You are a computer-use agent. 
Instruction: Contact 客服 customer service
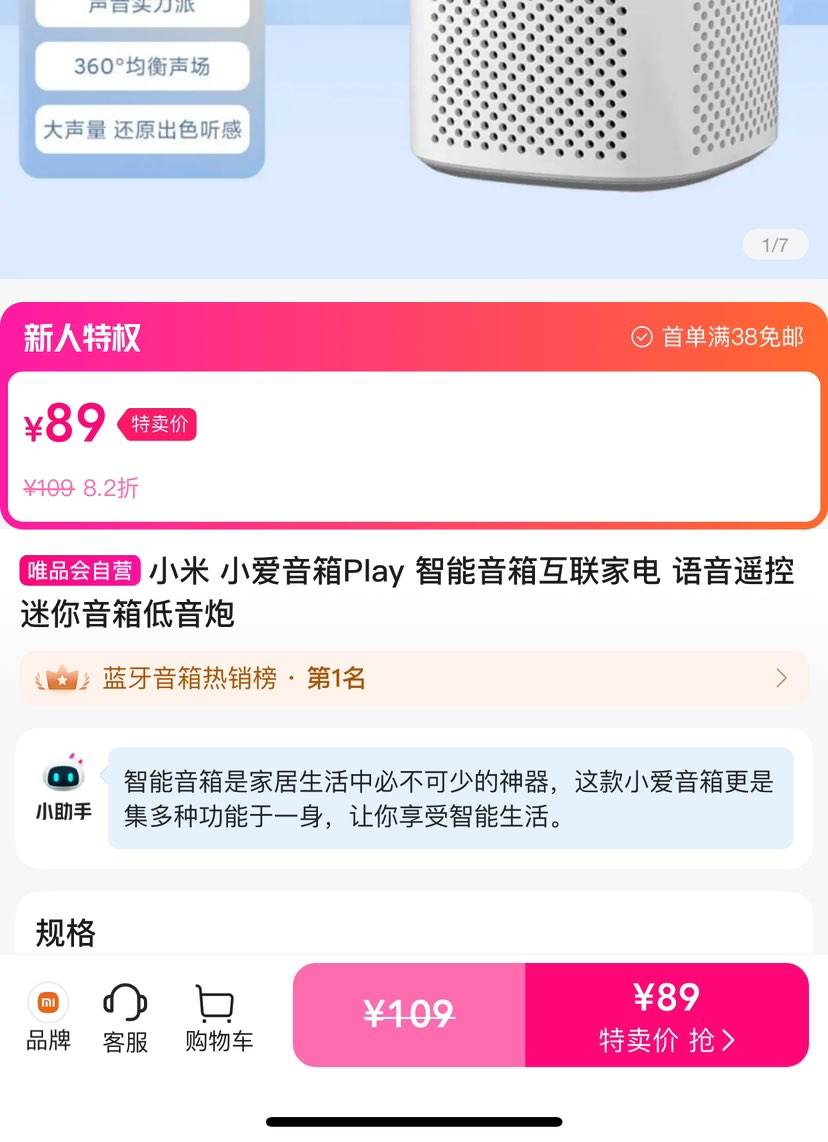[125, 1017]
